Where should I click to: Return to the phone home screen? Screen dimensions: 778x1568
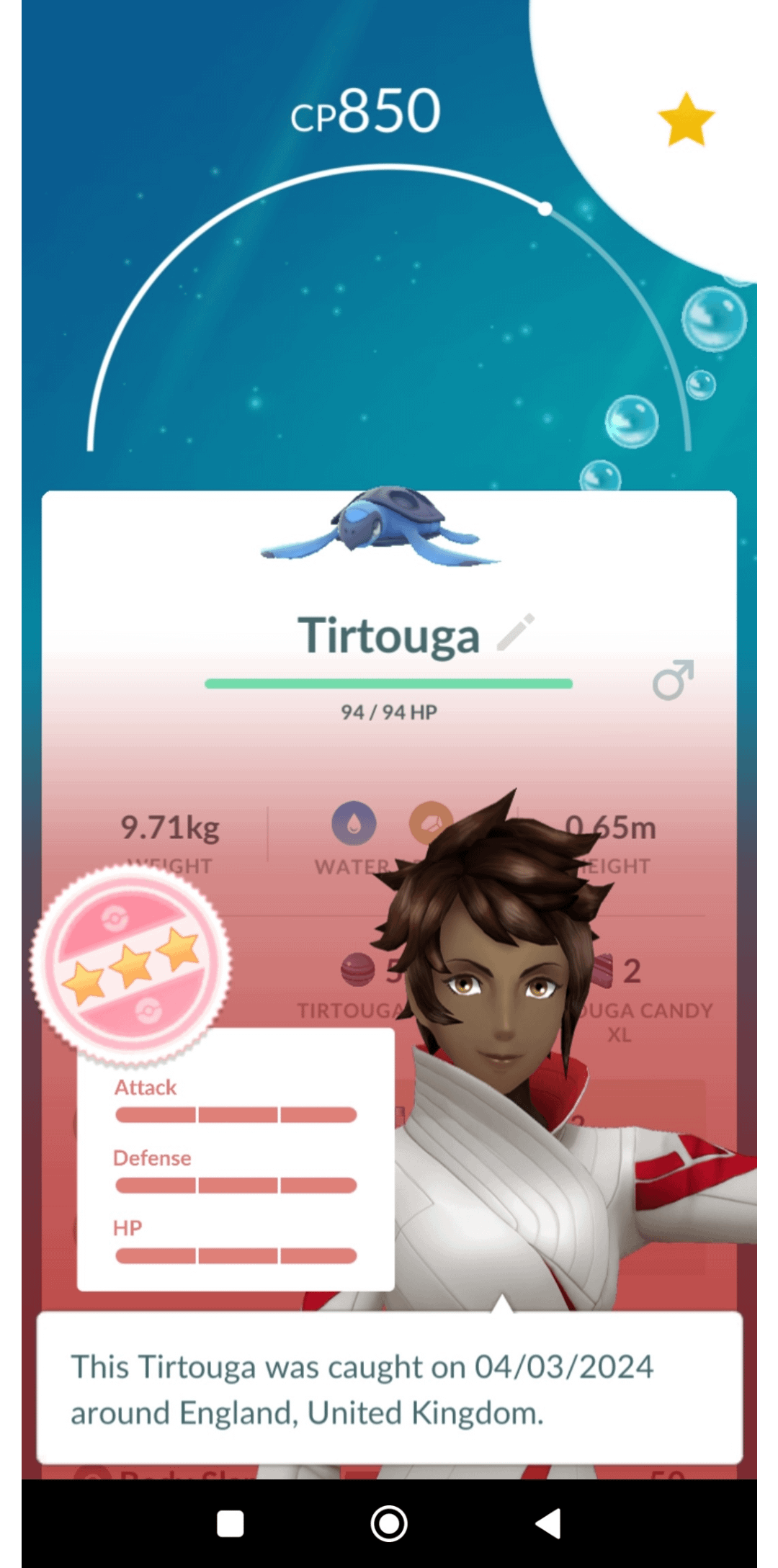coord(389,1523)
